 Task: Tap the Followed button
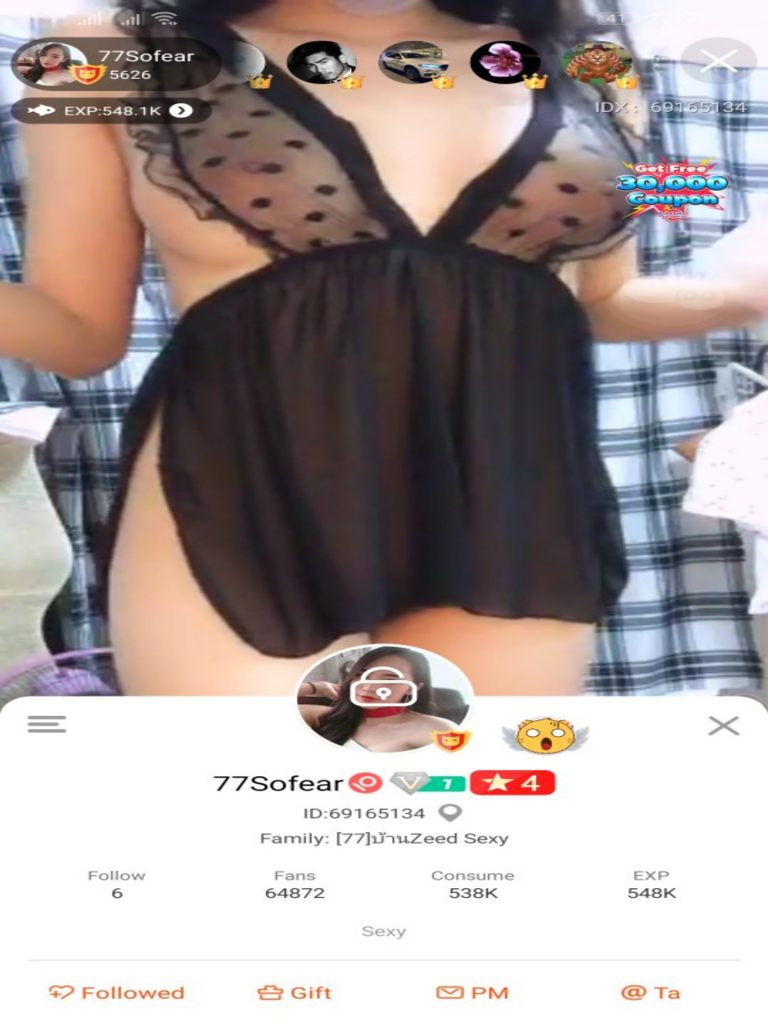[117, 993]
